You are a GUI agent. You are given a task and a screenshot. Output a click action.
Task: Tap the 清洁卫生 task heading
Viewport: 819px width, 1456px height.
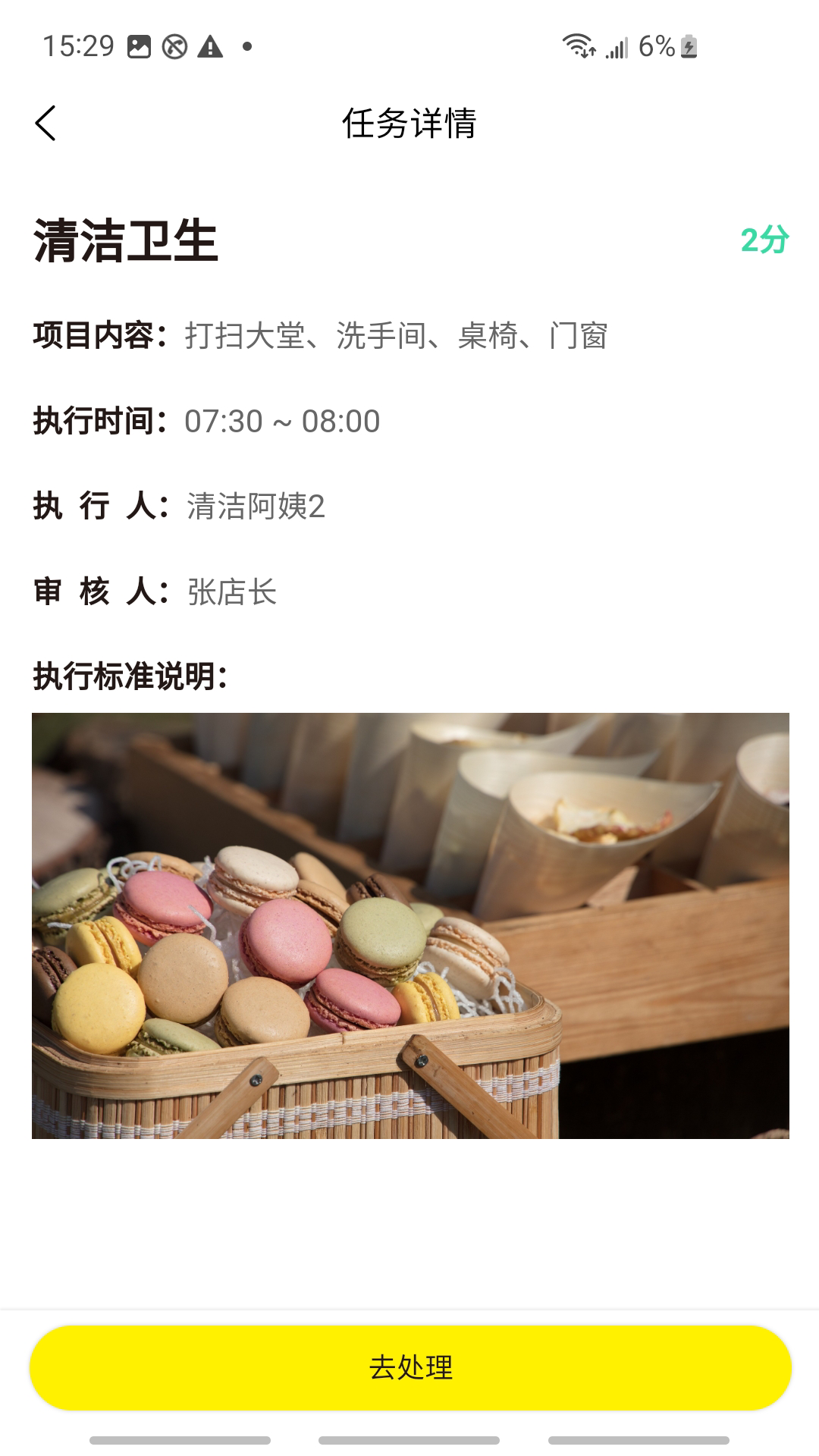click(x=125, y=240)
